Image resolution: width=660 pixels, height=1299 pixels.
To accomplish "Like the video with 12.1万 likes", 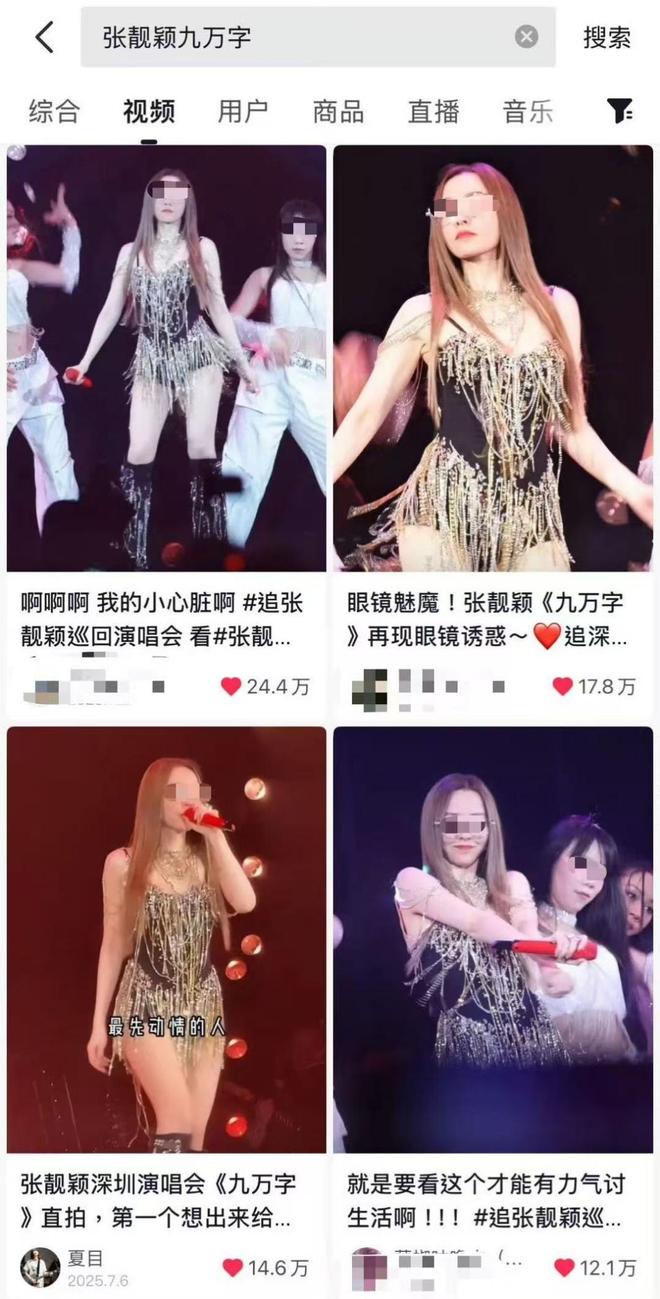I will click(x=563, y=1267).
